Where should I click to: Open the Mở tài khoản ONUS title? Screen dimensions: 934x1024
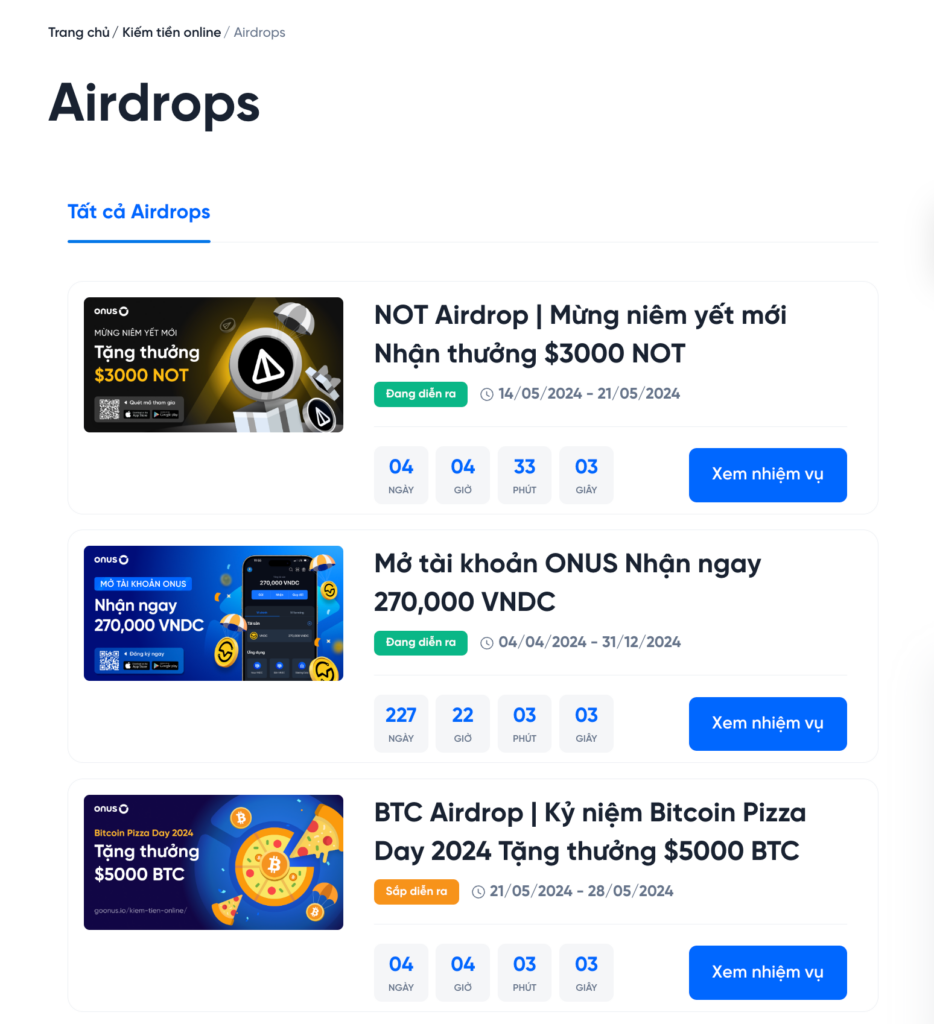click(567, 582)
